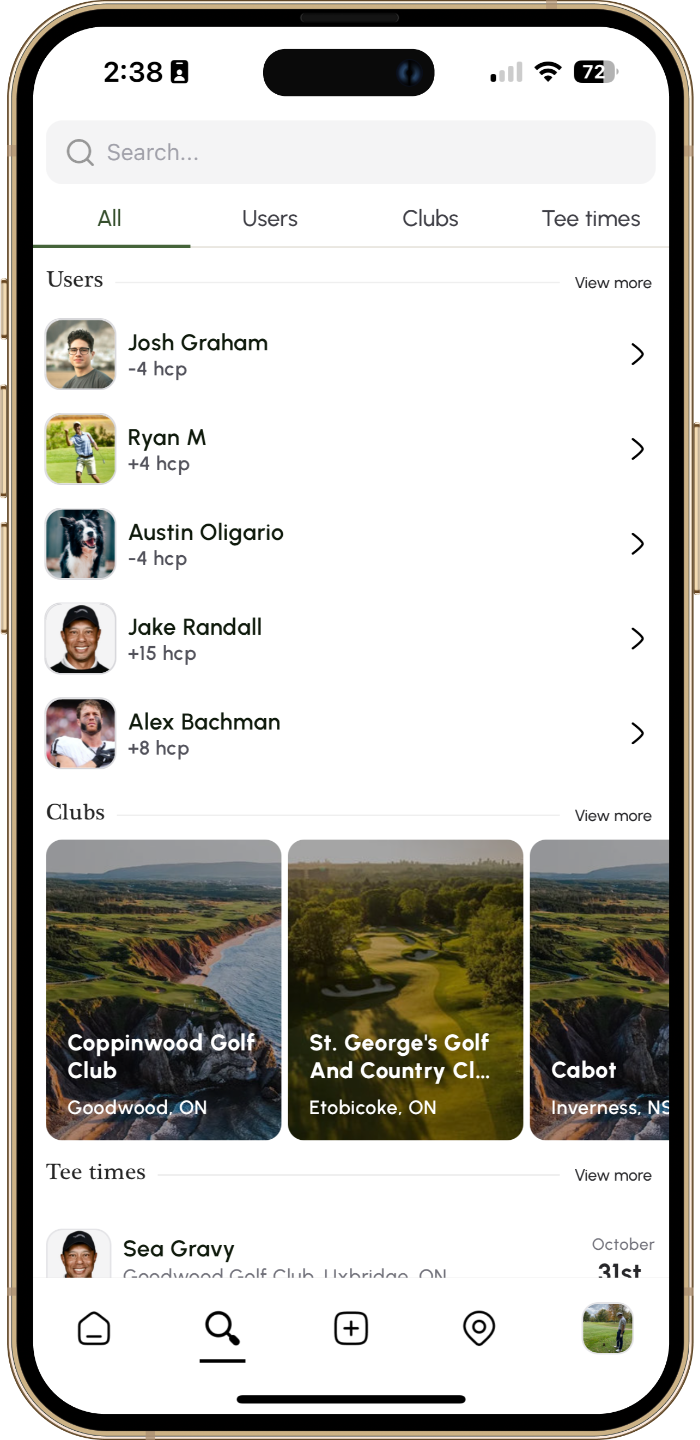View more tee times
700x1440 pixels.
pyautogui.click(x=612, y=1175)
